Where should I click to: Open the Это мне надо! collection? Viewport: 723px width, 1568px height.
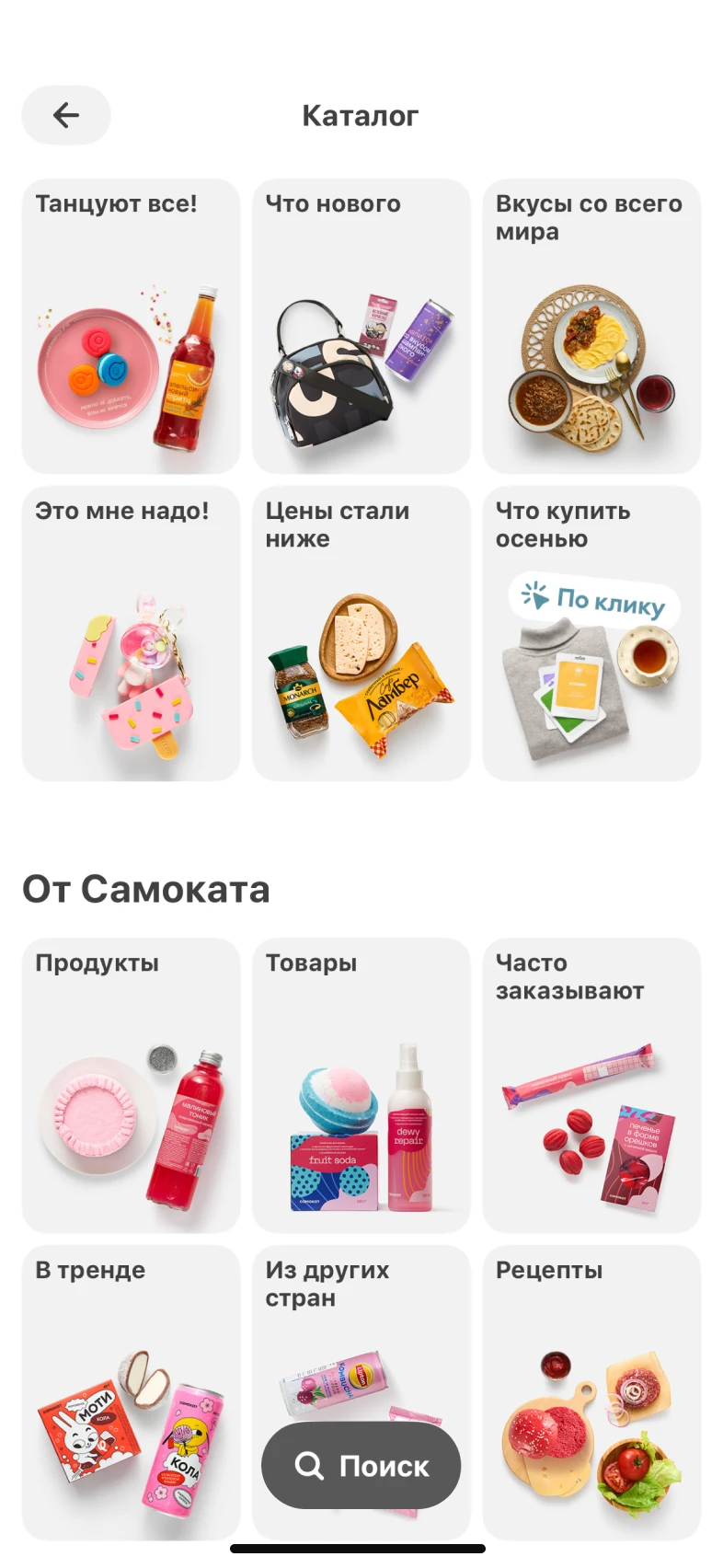pos(131,633)
